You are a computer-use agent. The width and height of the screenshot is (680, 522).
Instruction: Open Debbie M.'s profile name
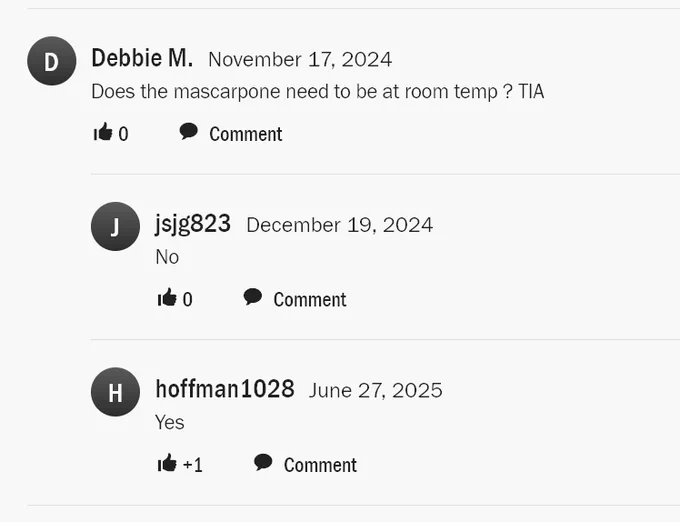click(x=142, y=58)
